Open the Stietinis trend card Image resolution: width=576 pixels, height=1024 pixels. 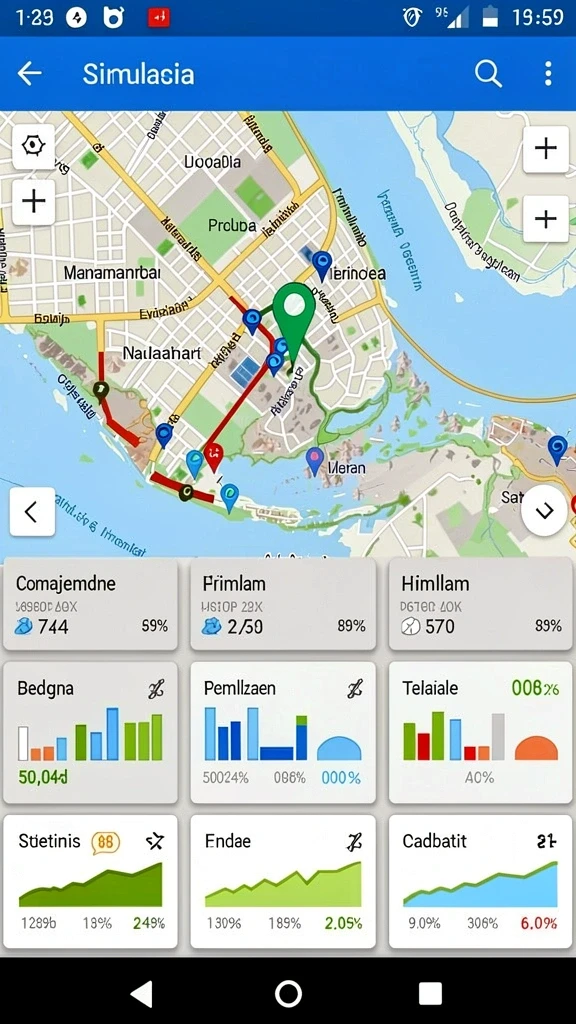click(90, 881)
